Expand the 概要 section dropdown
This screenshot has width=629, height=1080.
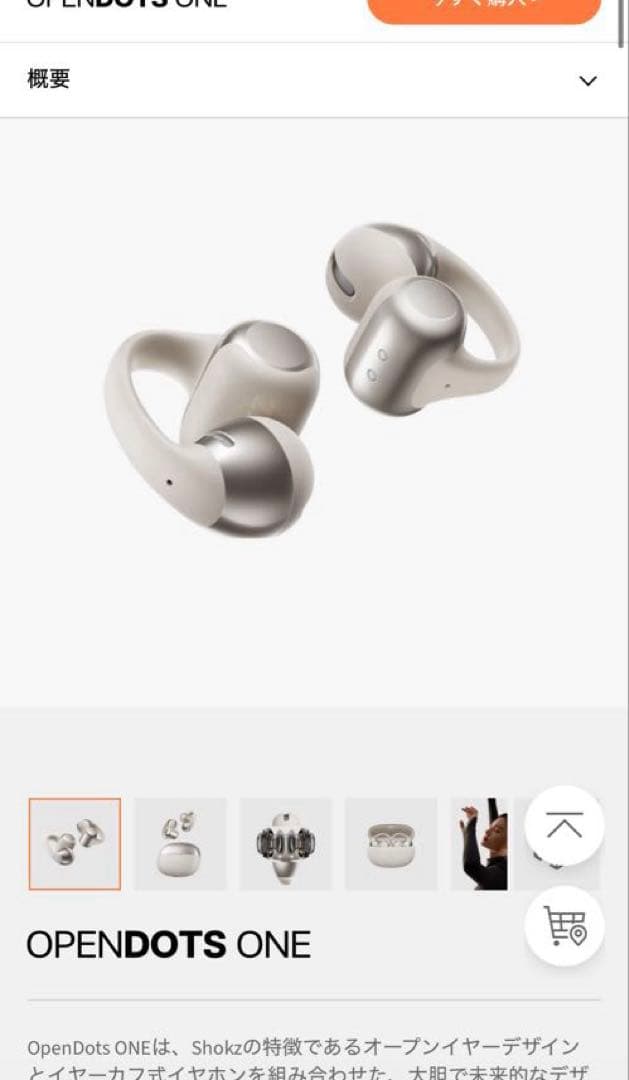point(588,81)
